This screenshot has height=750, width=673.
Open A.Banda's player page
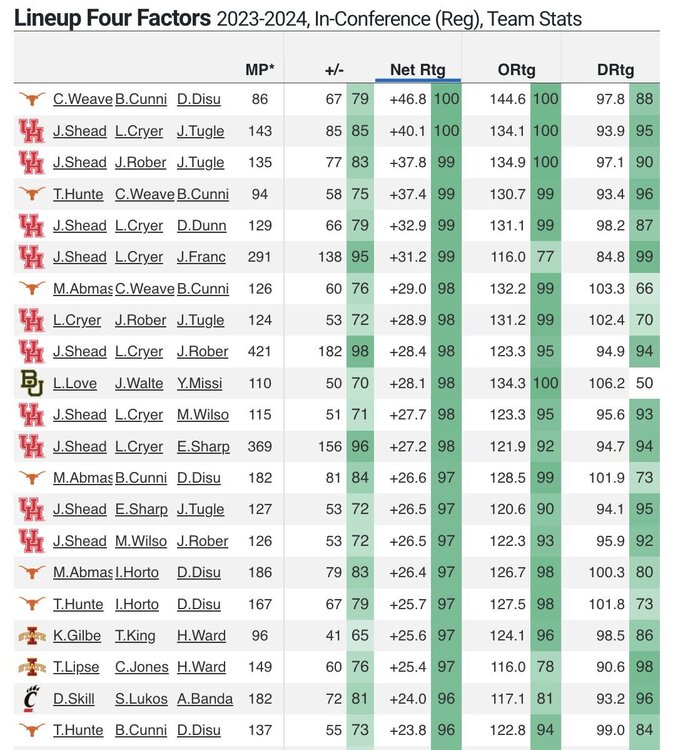[204, 698]
